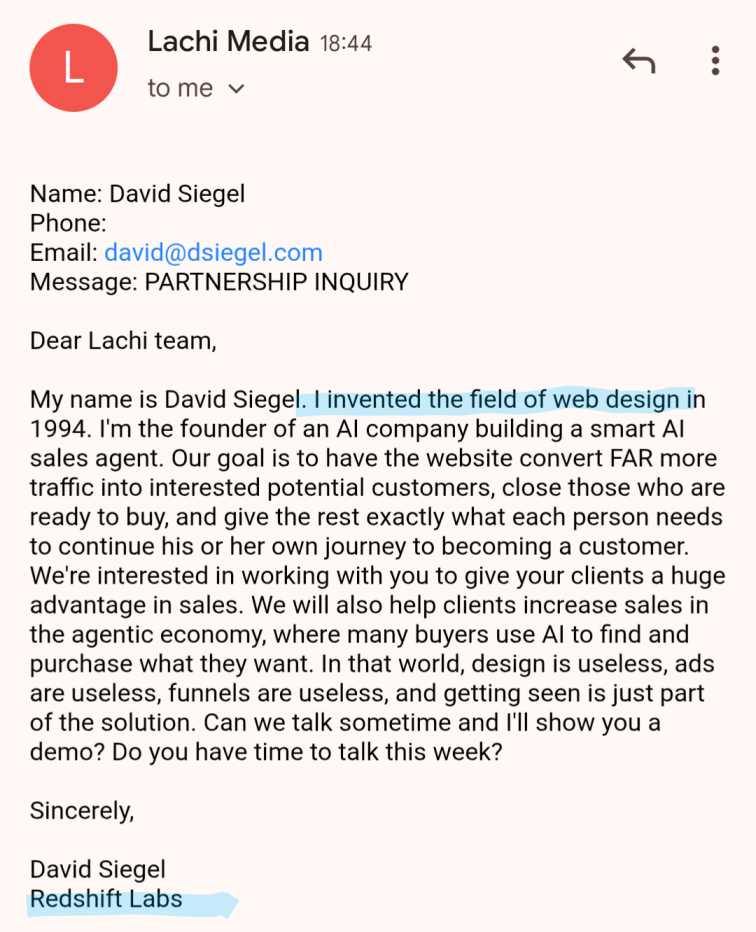Reply to the Lachi Media email

[x=638, y=61]
